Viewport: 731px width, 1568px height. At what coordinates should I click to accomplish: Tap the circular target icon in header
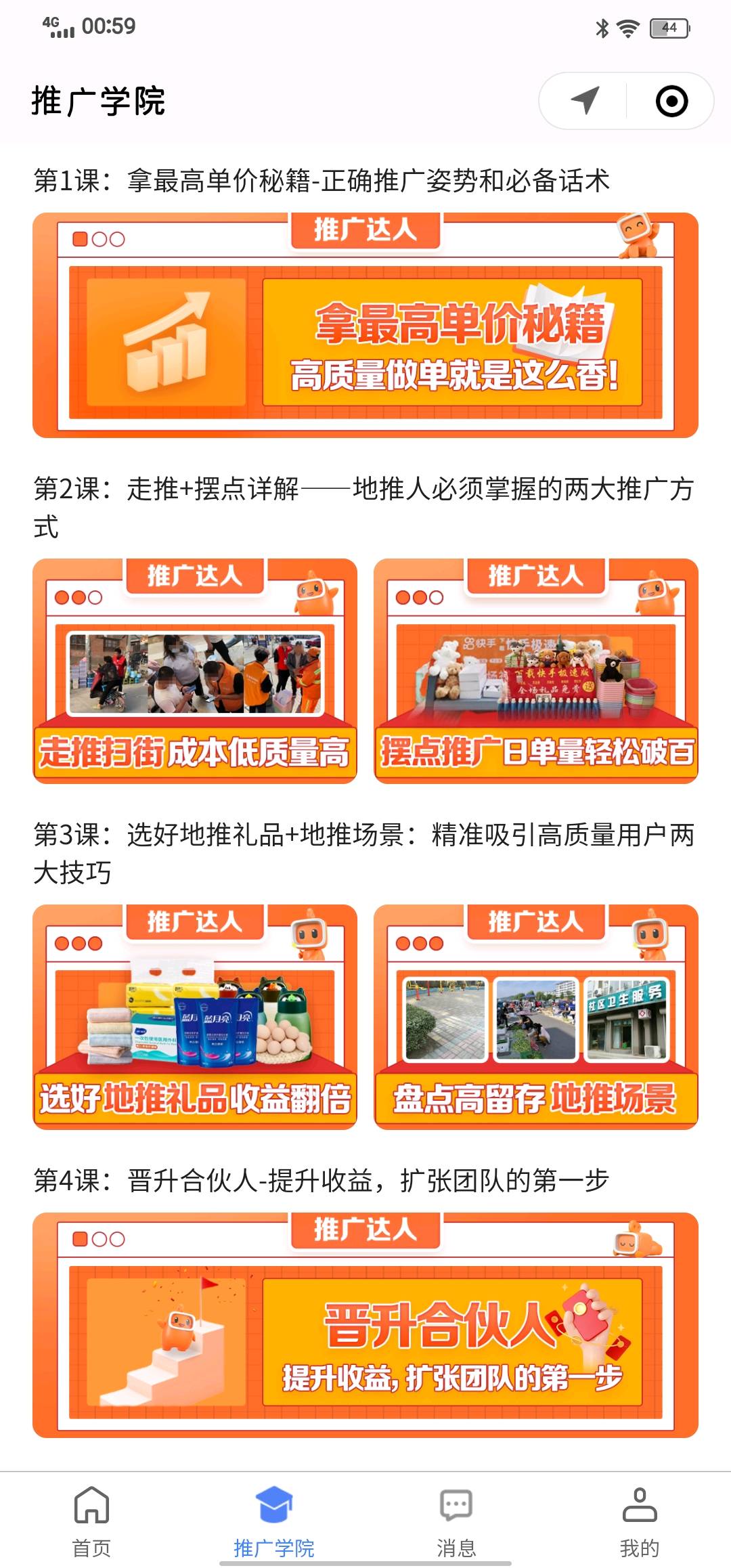671,101
